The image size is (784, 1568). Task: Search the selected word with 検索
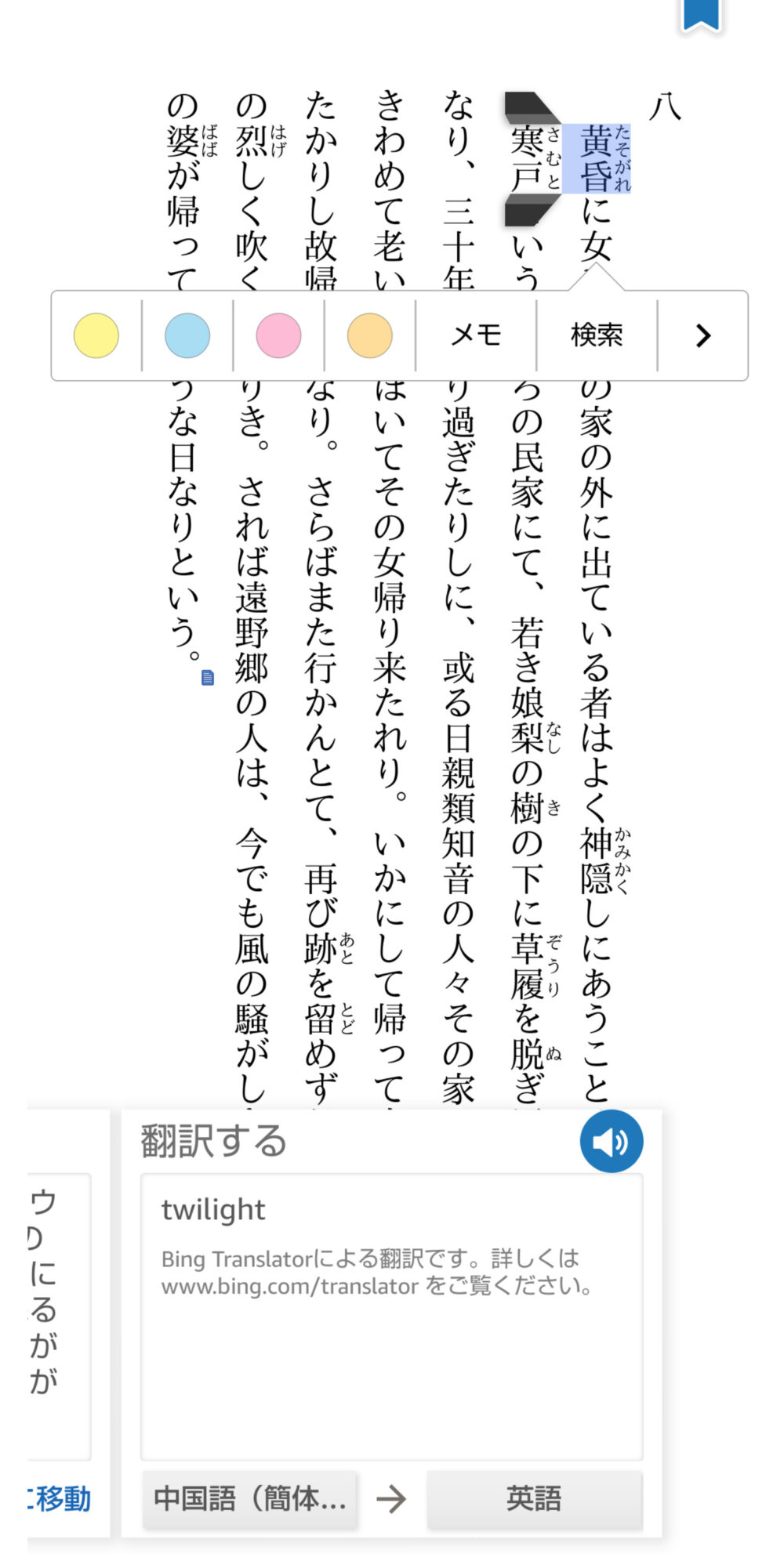pyautogui.click(x=597, y=335)
